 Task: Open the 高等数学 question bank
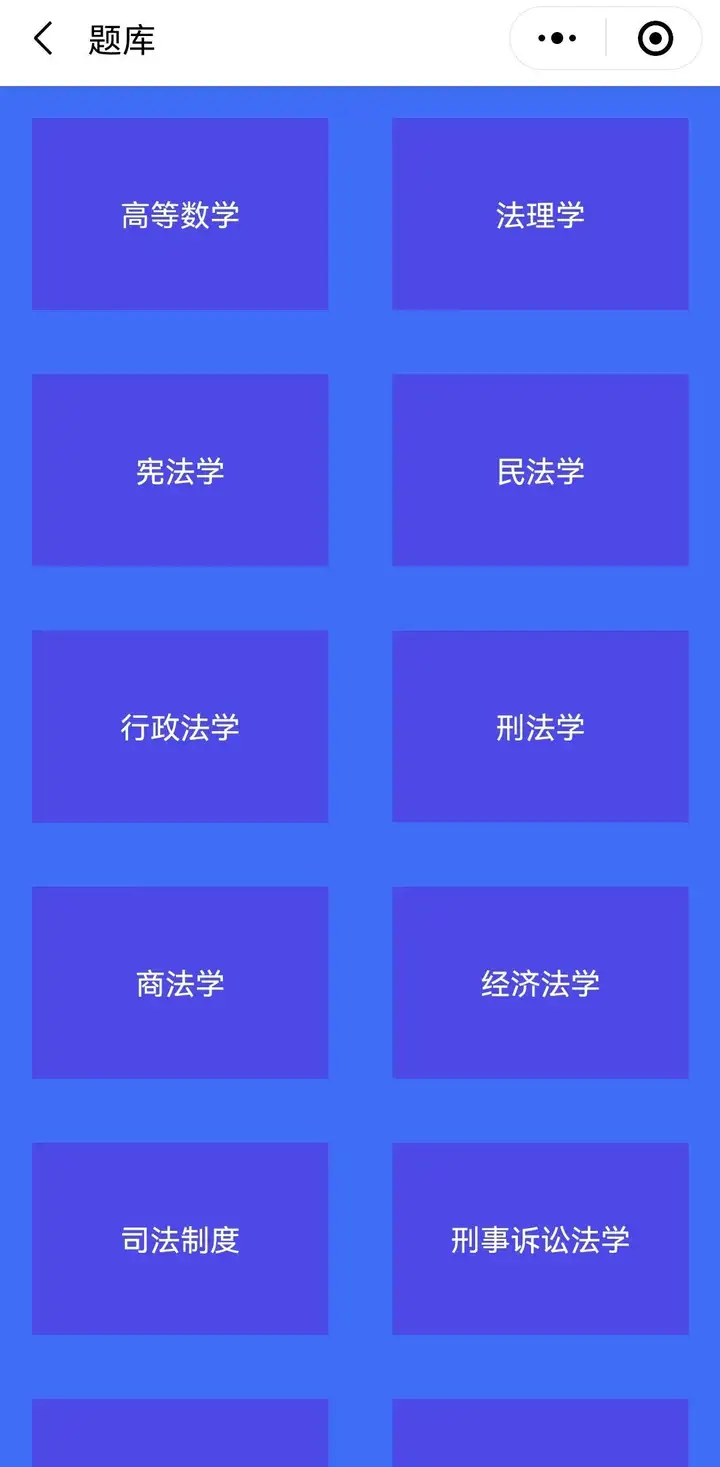point(180,214)
